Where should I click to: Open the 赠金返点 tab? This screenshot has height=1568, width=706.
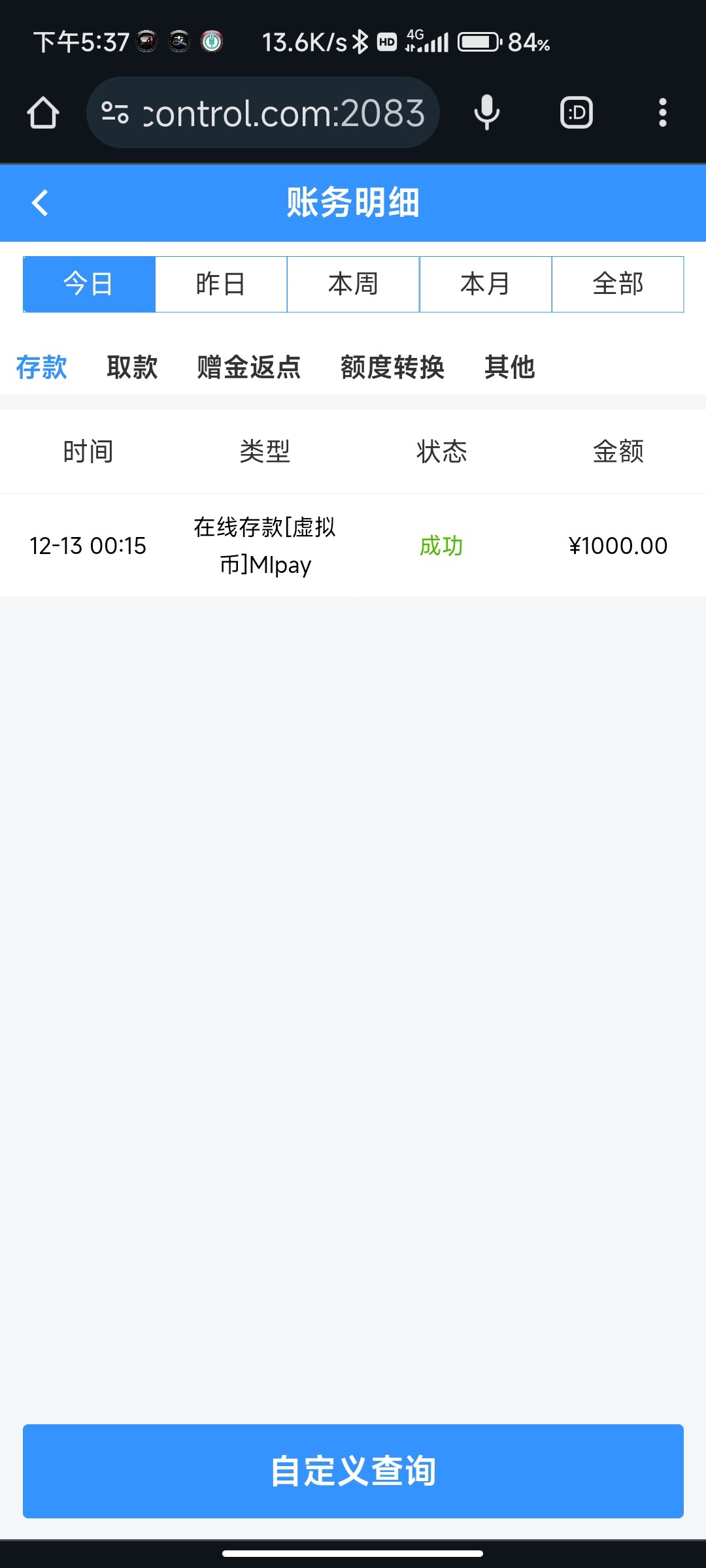(249, 367)
